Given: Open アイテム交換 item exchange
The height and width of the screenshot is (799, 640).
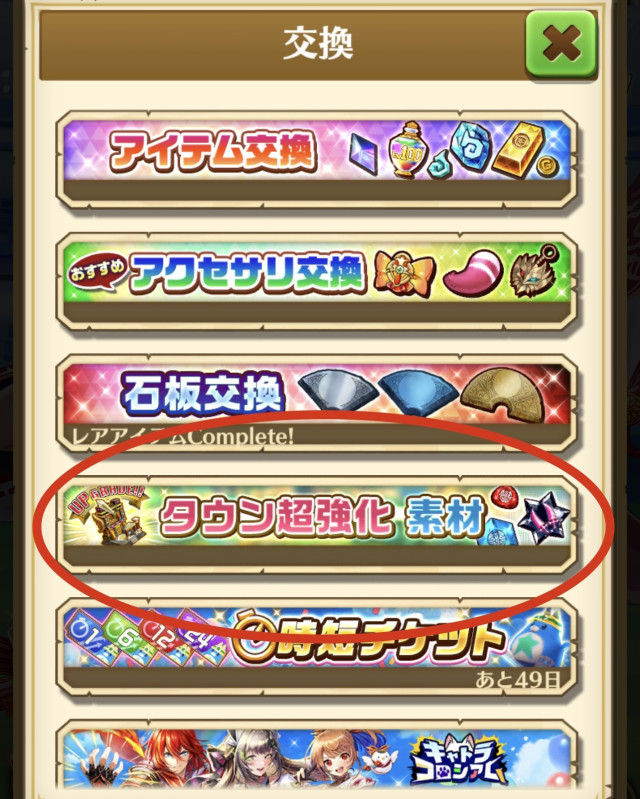Looking at the screenshot, I should [316, 151].
